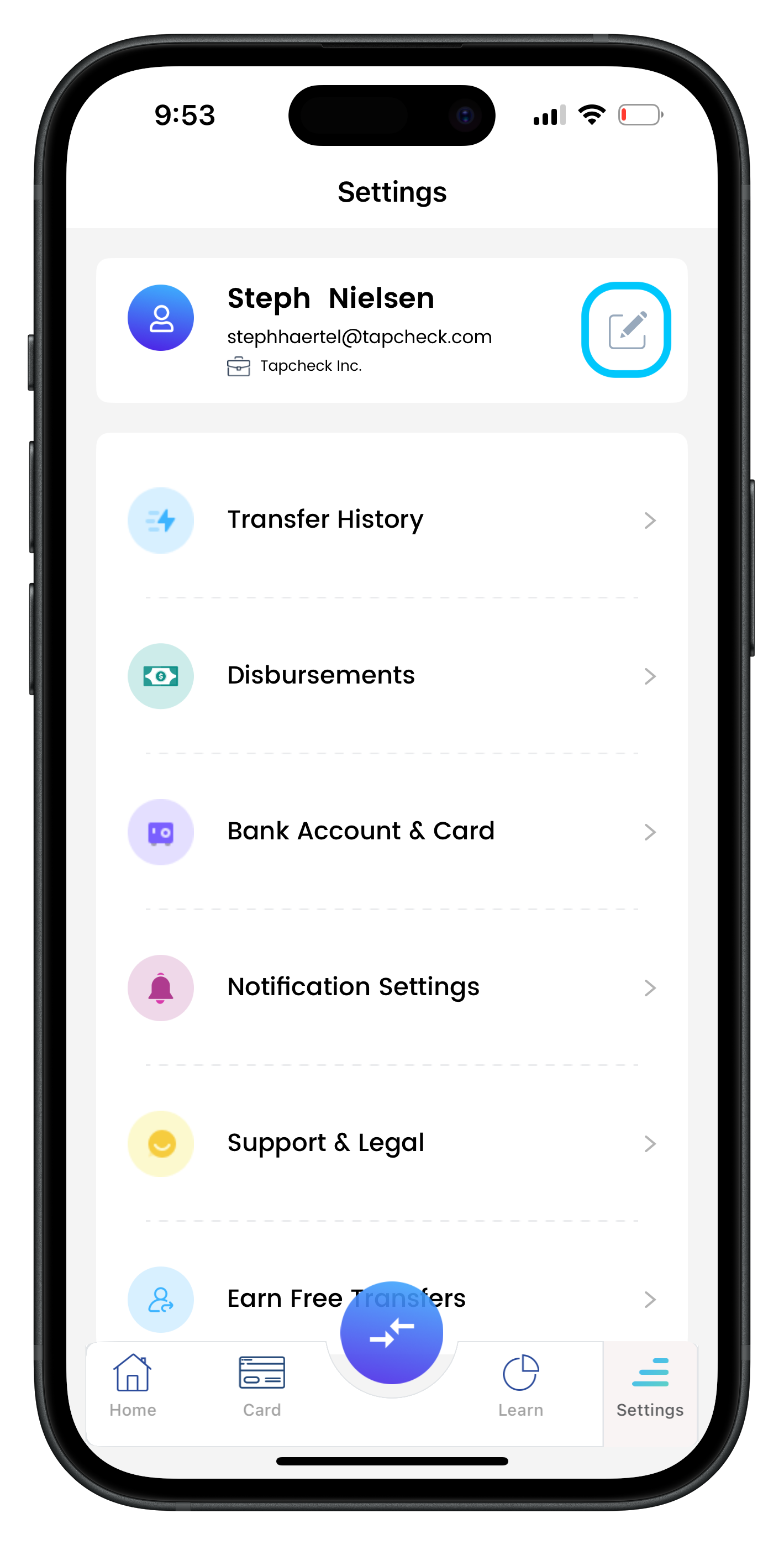The height and width of the screenshot is (1545, 784).
Task: Open Bank Account & Card settings
Action: tap(392, 832)
